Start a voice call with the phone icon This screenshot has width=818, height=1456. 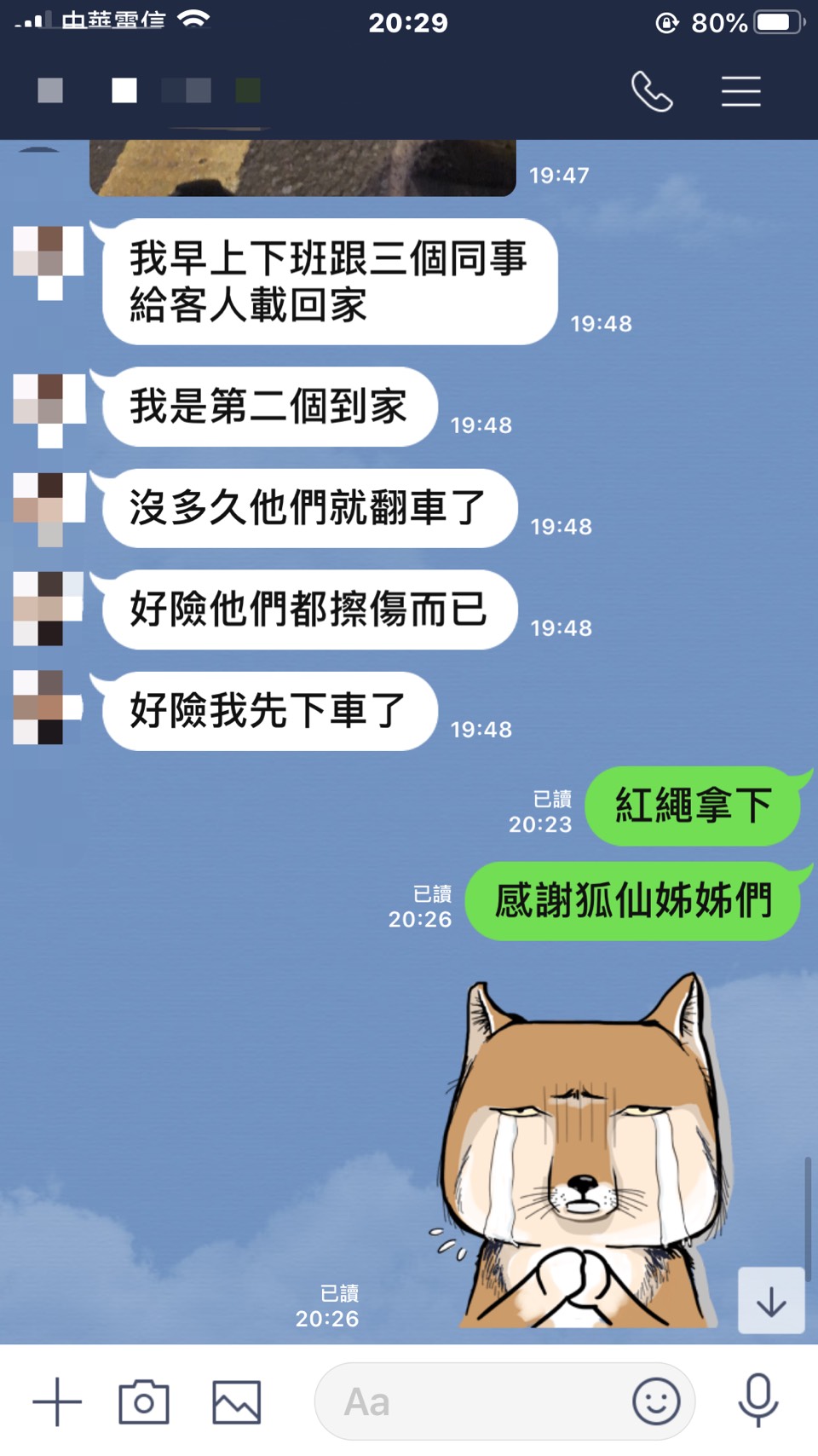(x=652, y=91)
